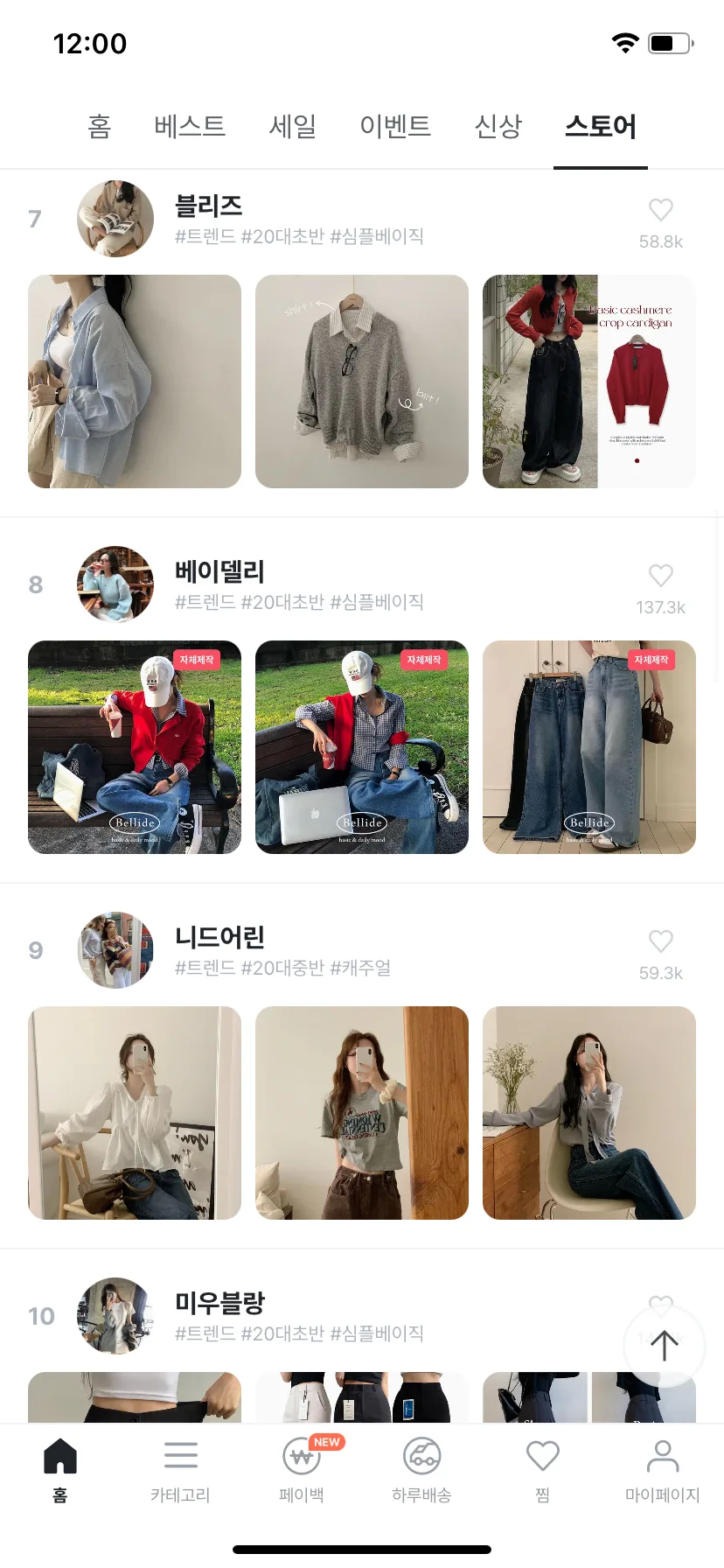Toggle the heart on 니드어린 store

(661, 941)
